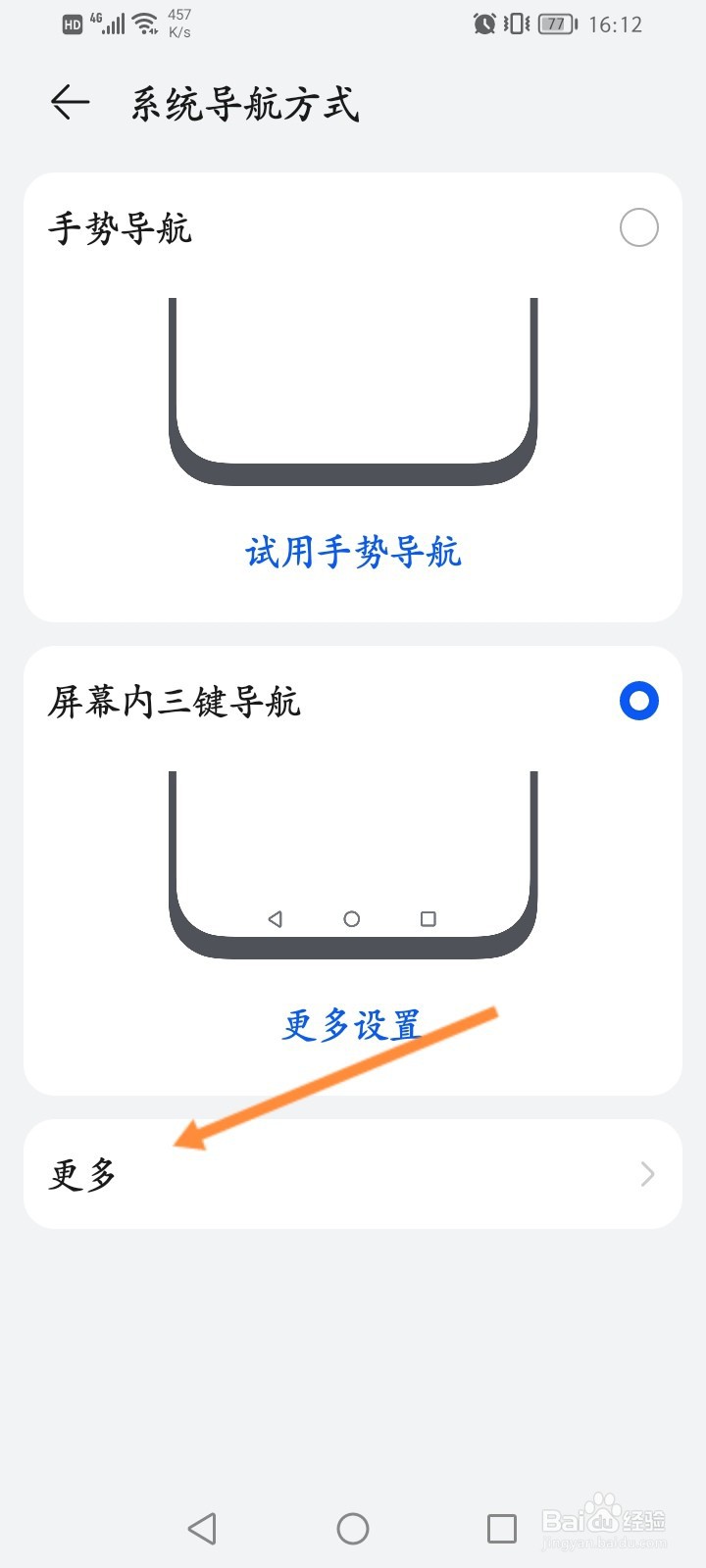Tap the three-key navigation preview illustration

[352, 862]
